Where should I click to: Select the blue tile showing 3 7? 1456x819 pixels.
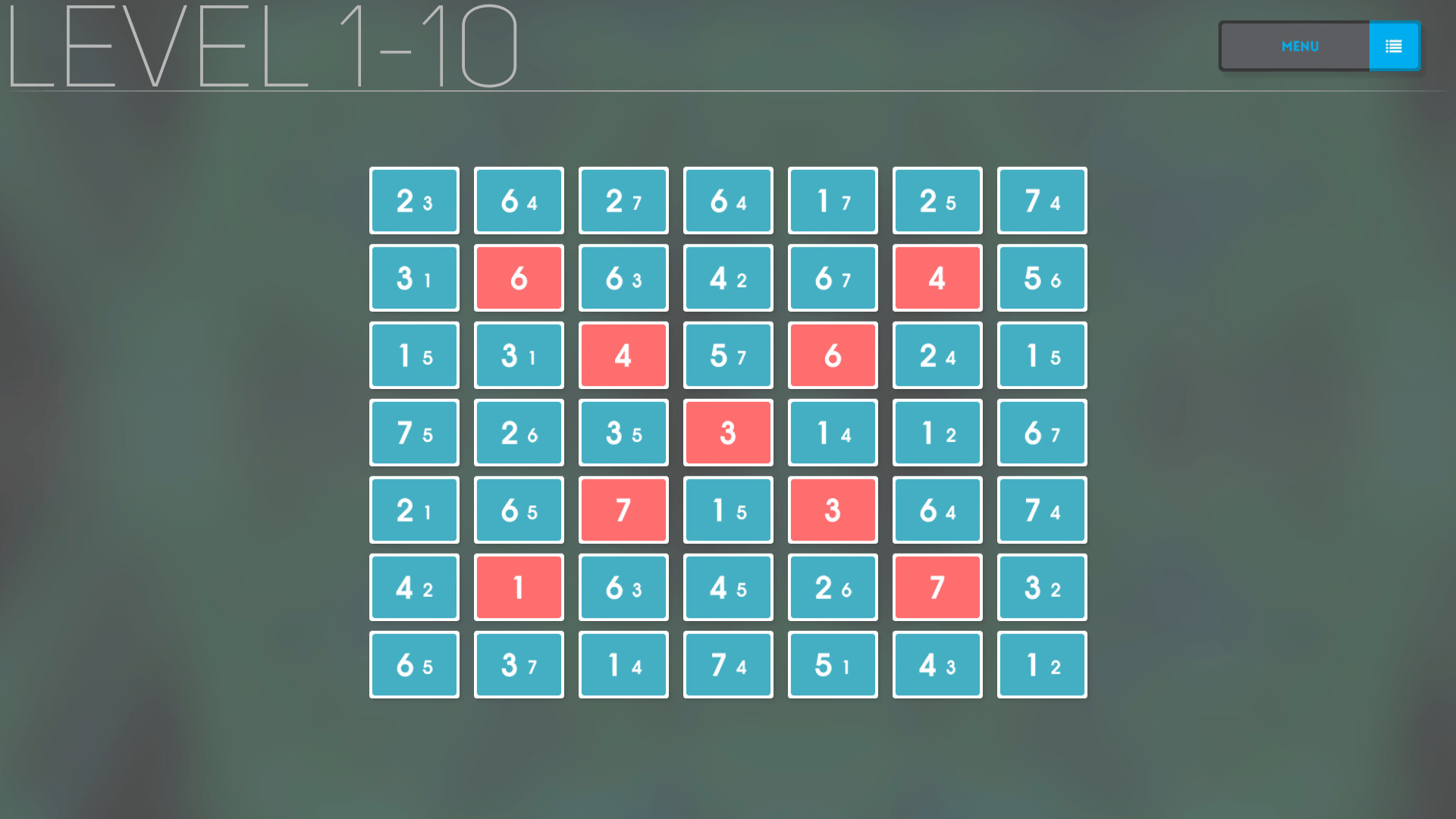[519, 665]
